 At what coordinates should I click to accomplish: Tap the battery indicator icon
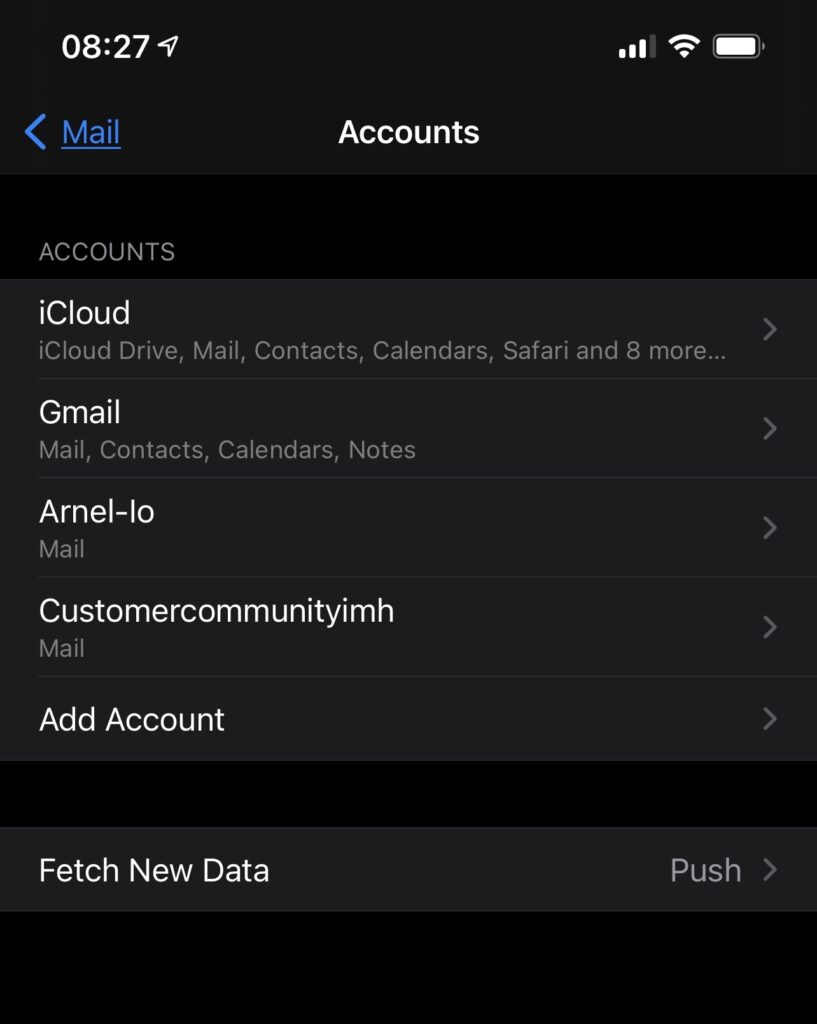coord(739,45)
